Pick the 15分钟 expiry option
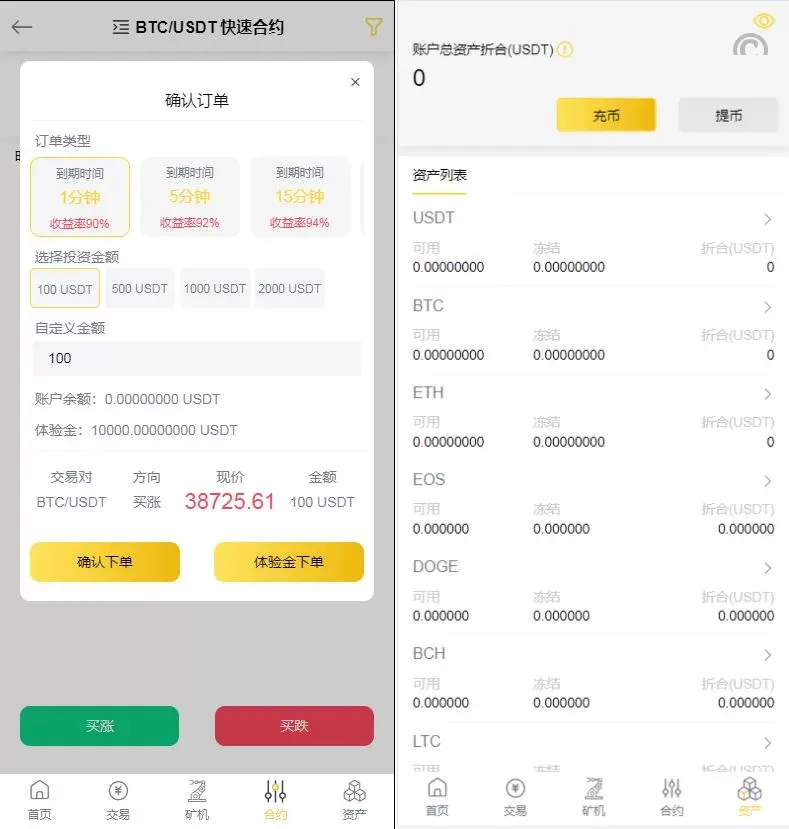 point(300,197)
